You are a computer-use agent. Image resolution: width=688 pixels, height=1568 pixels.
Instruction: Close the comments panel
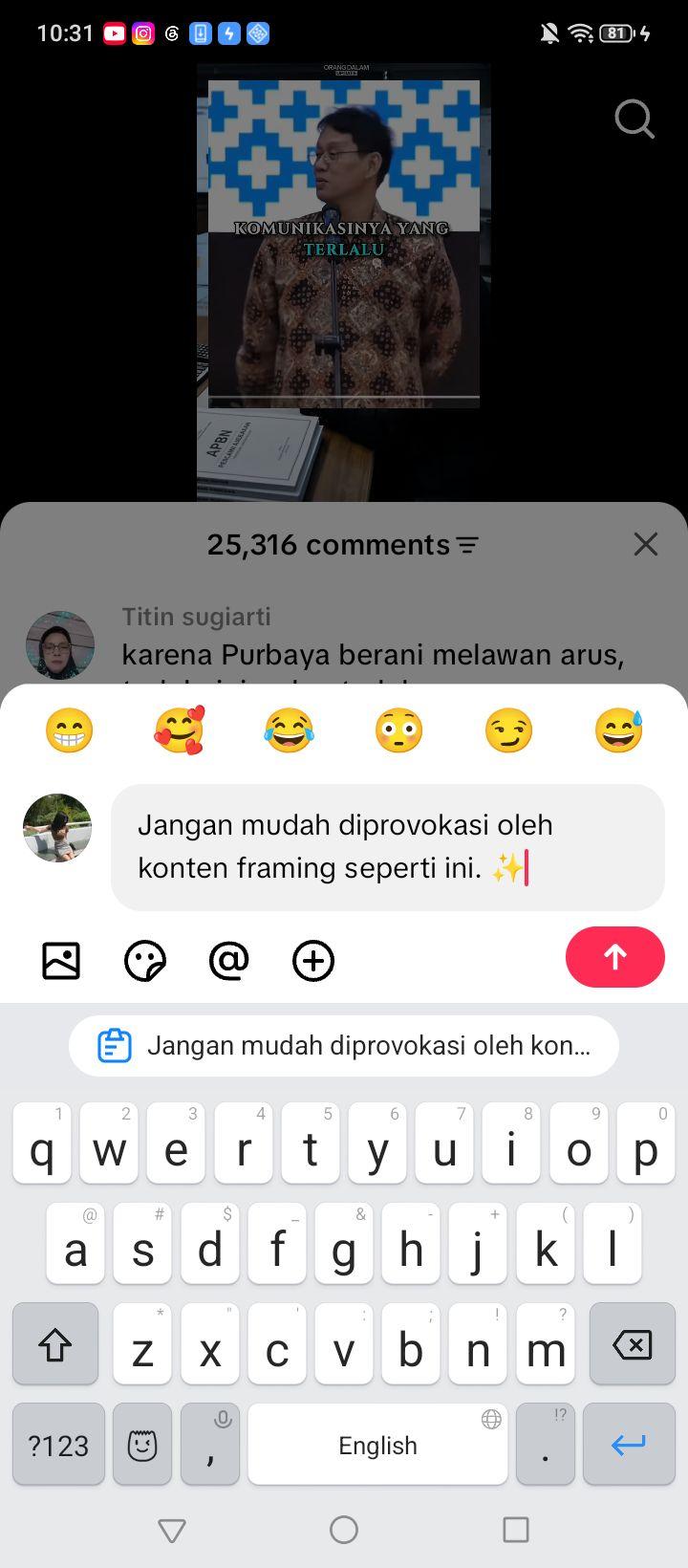coord(646,544)
